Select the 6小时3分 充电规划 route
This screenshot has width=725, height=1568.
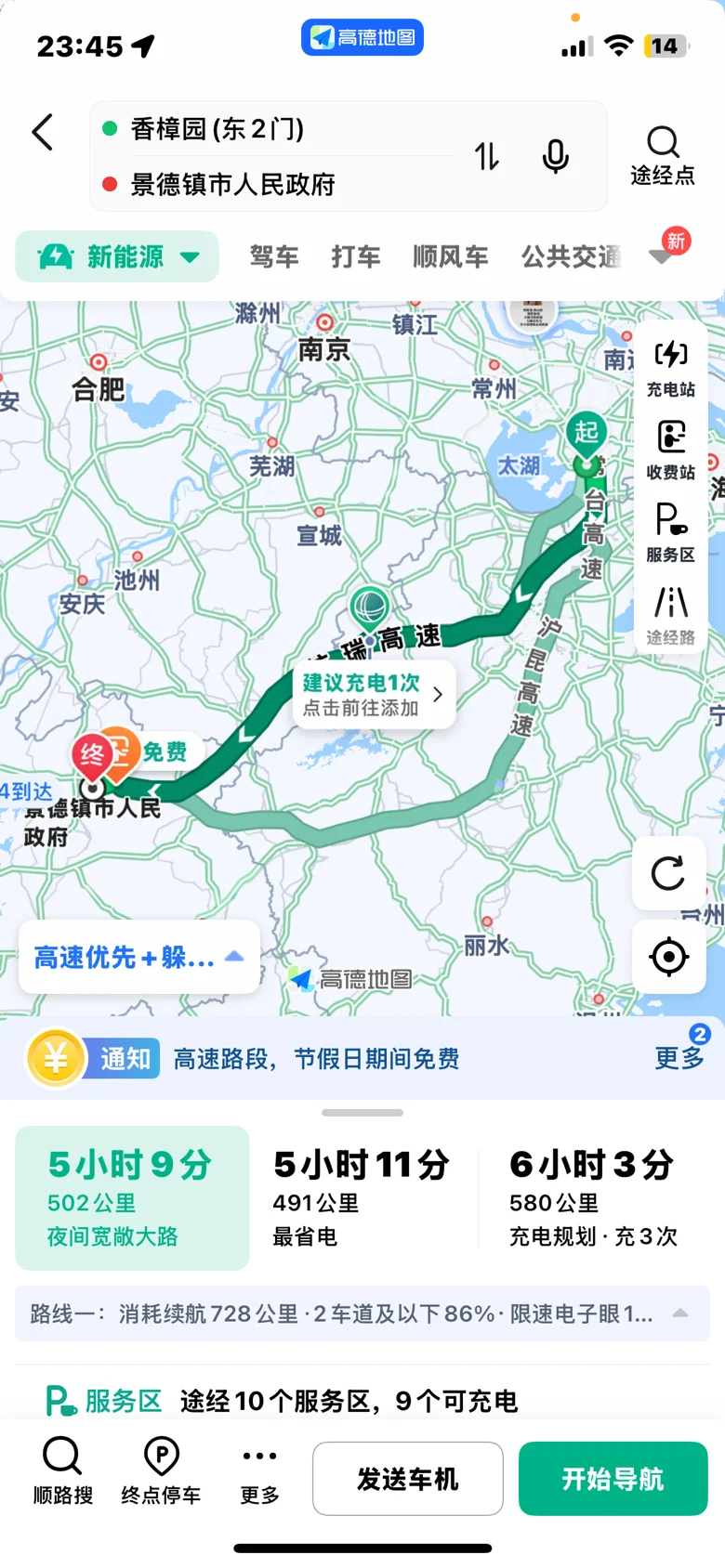click(x=595, y=1198)
